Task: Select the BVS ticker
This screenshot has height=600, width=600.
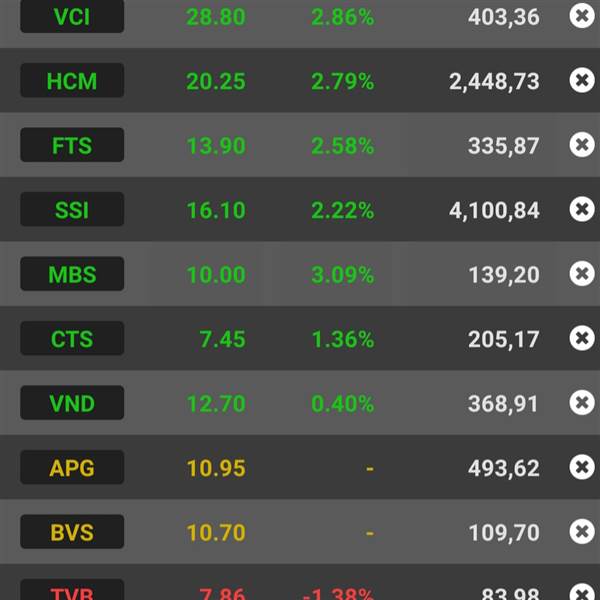Action: point(72,532)
